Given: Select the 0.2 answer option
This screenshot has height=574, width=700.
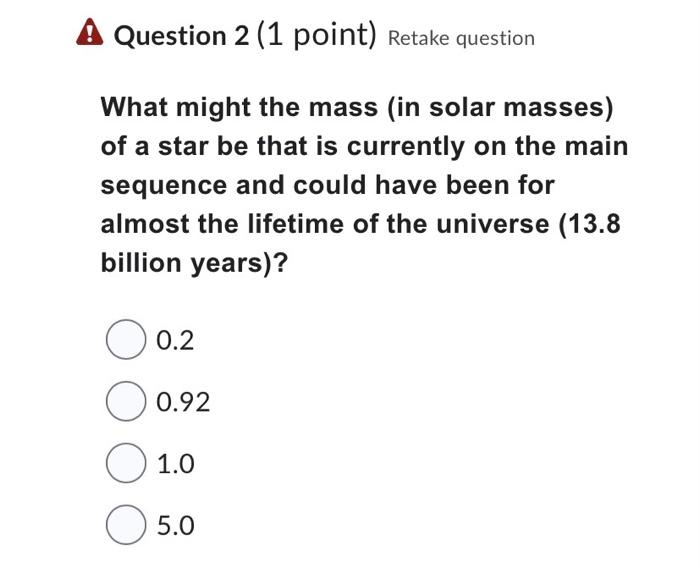Looking at the screenshot, I should (125, 340).
